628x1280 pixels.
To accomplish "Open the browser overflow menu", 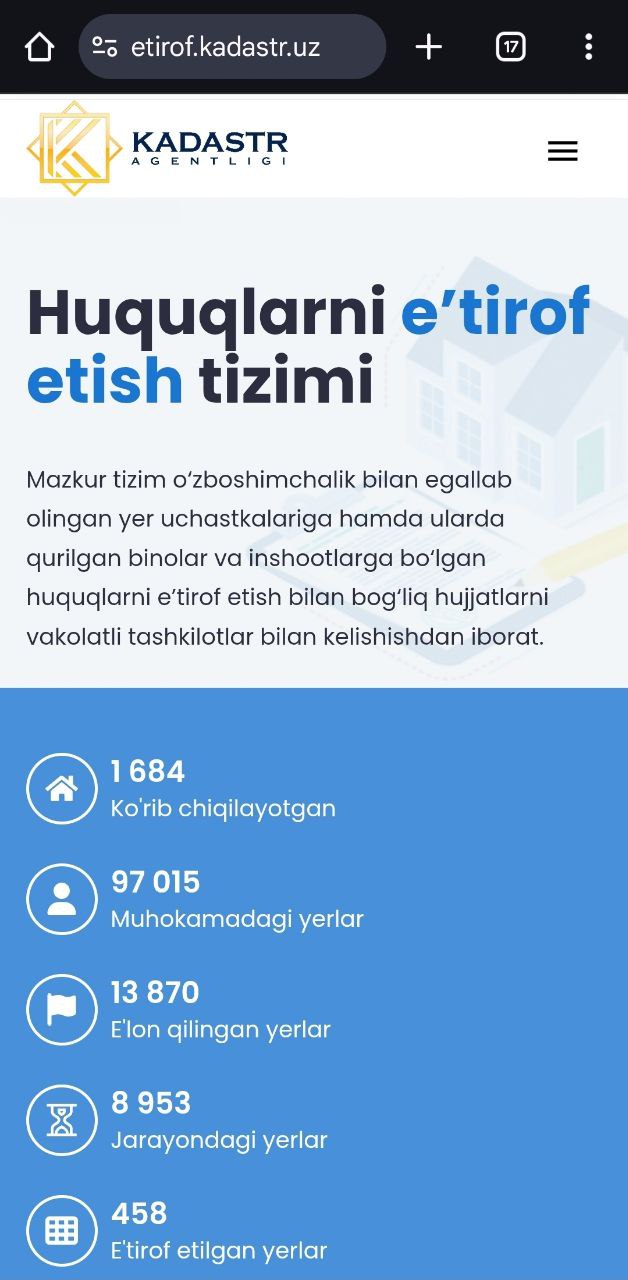I will click(588, 47).
